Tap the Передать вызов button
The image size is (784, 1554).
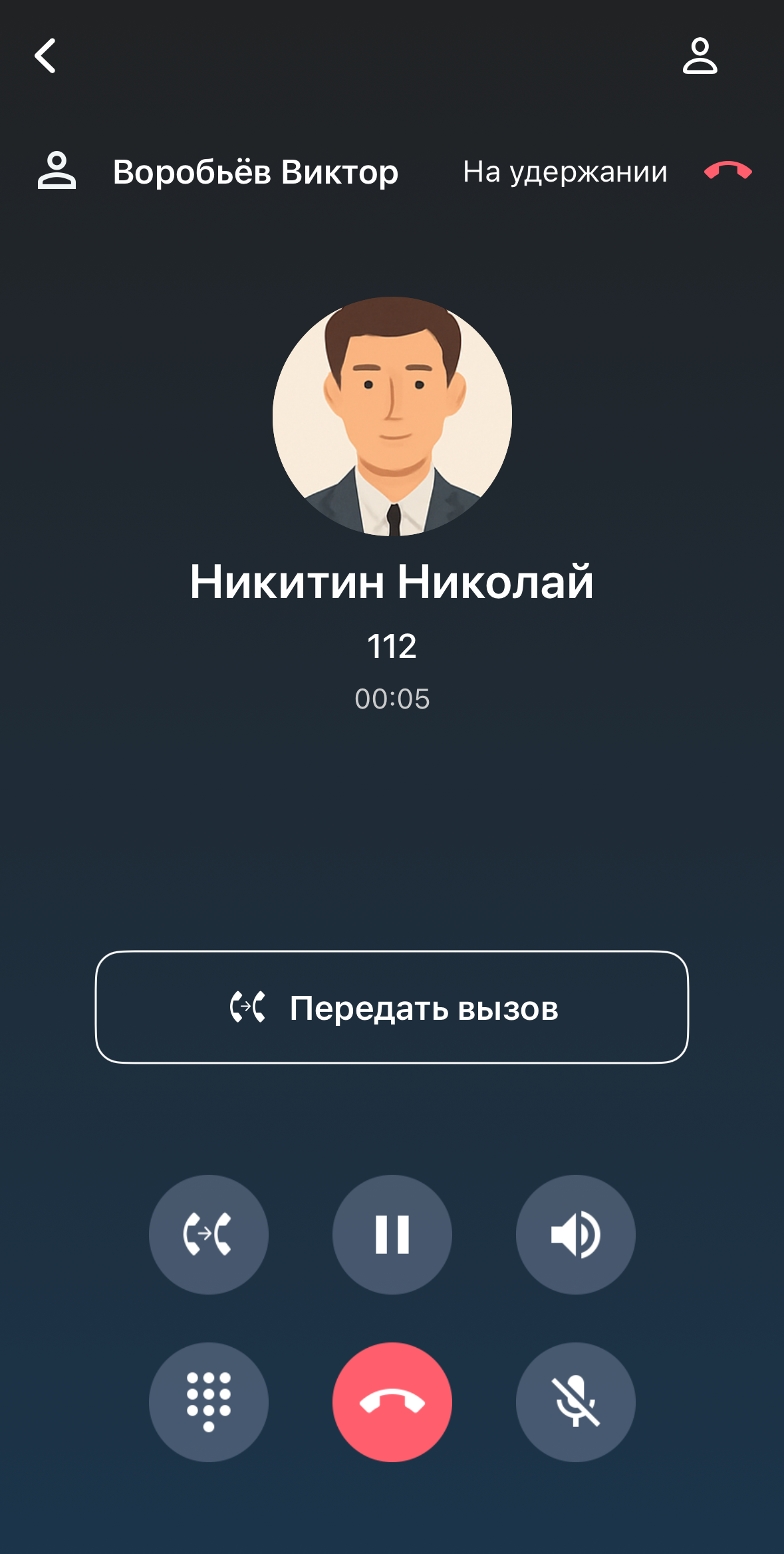(x=392, y=1007)
